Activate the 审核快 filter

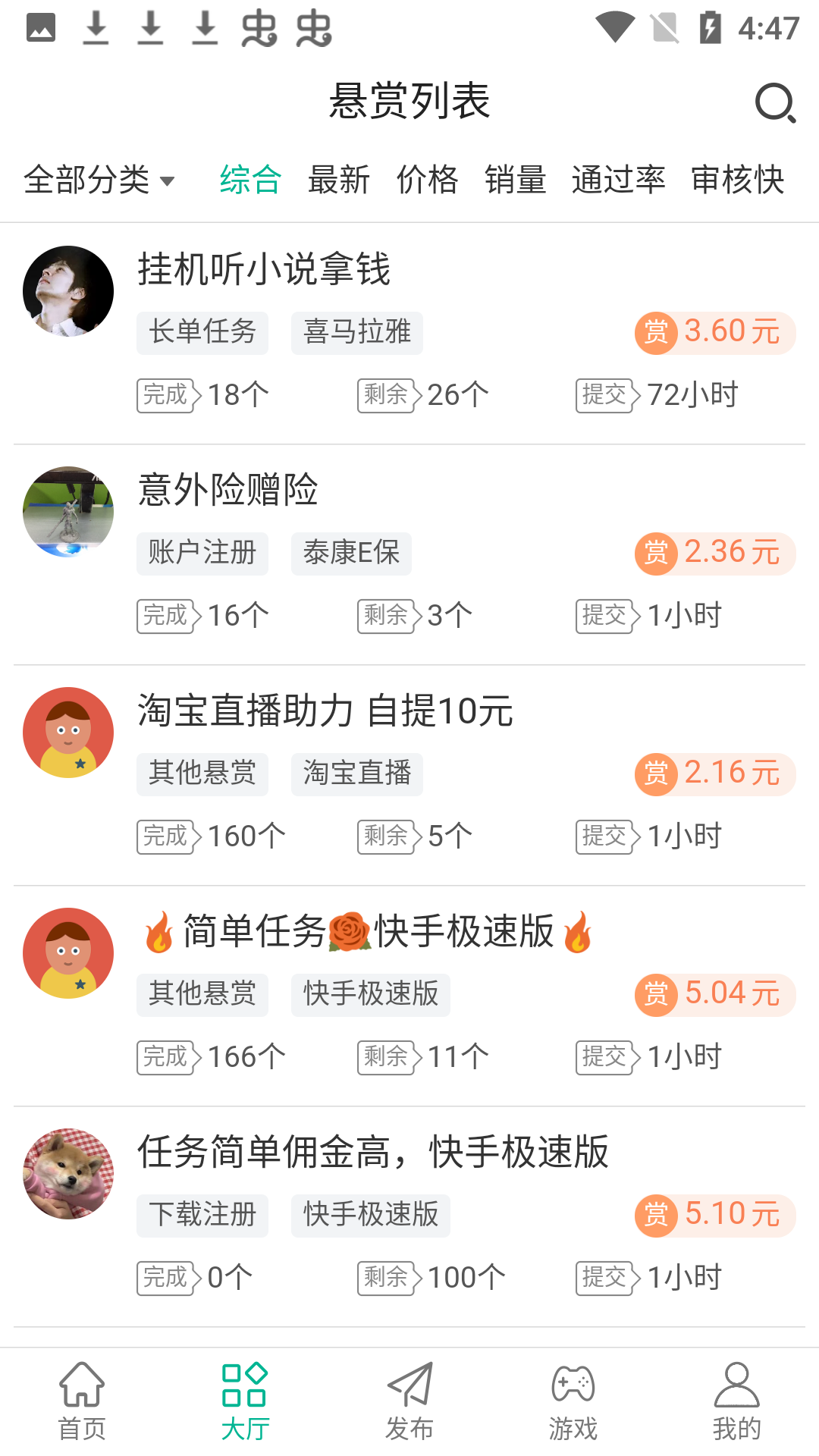[738, 180]
